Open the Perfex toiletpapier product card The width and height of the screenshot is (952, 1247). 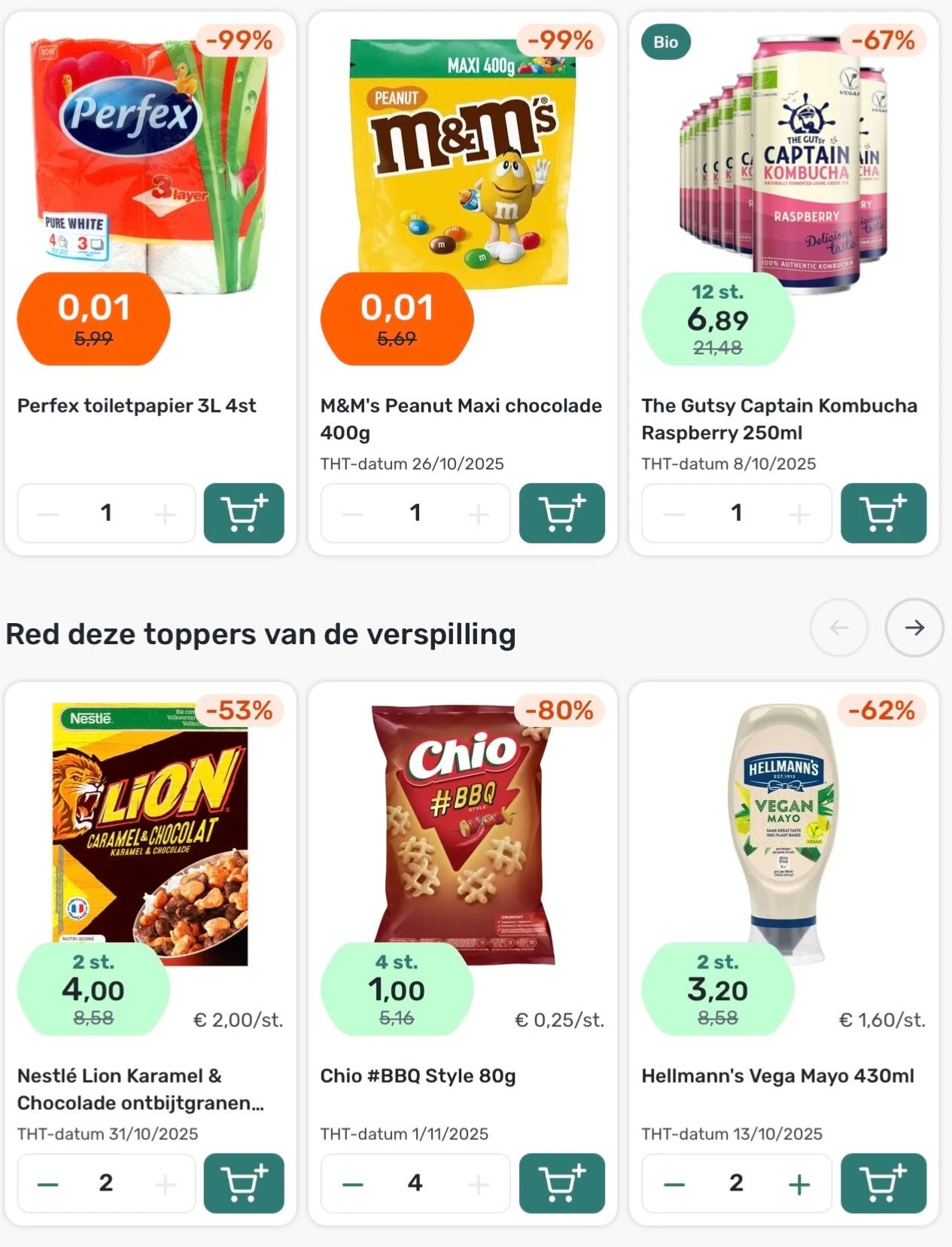click(137, 406)
